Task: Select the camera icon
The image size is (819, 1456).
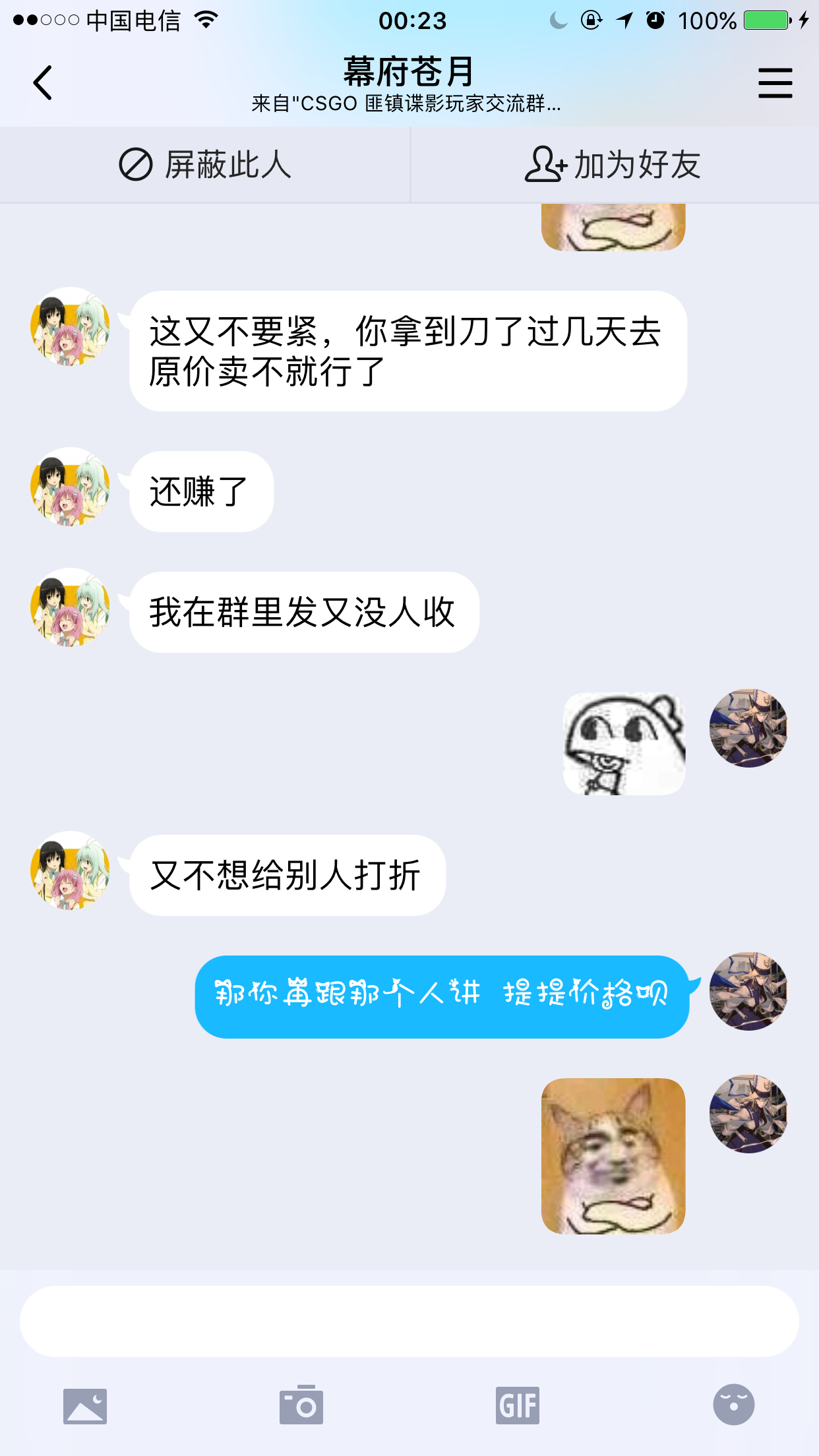Action: pyautogui.click(x=302, y=1405)
